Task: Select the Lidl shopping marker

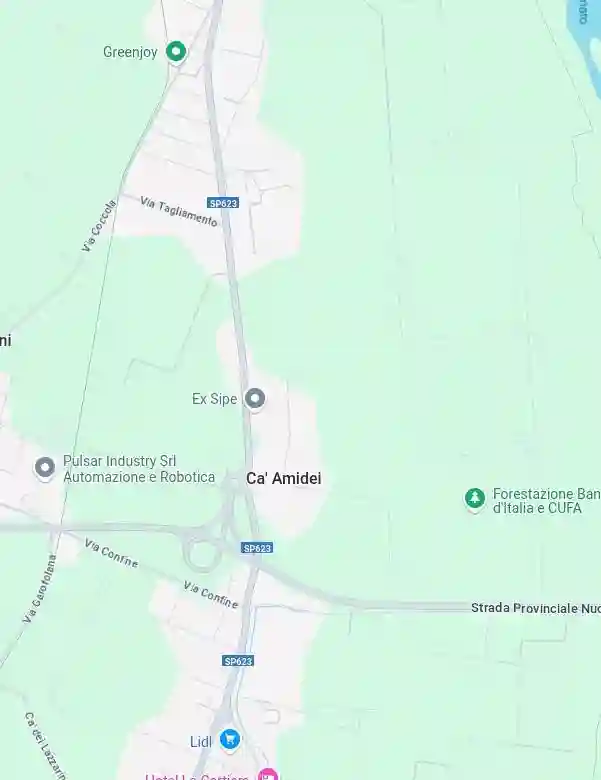Action: point(230,740)
